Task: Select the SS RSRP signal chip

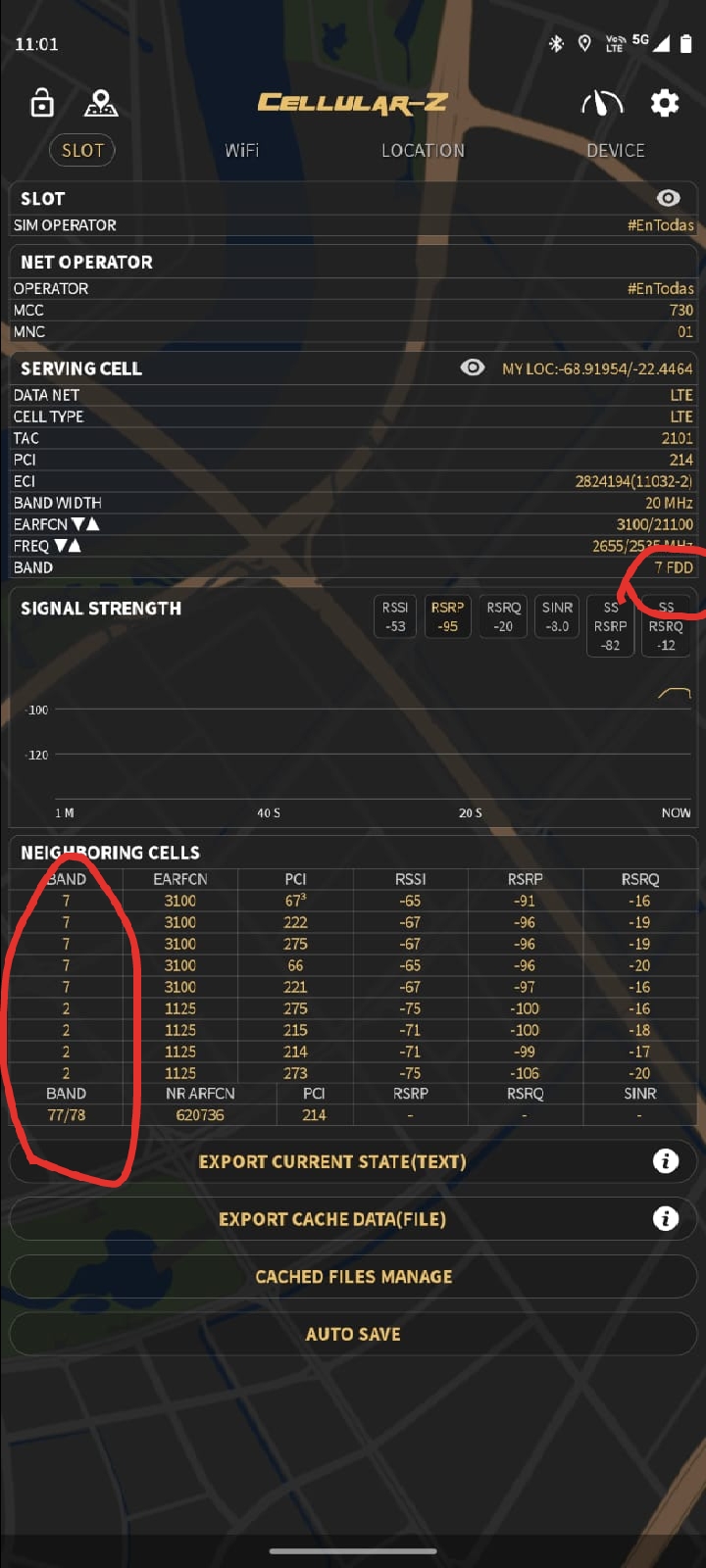Action: [610, 626]
